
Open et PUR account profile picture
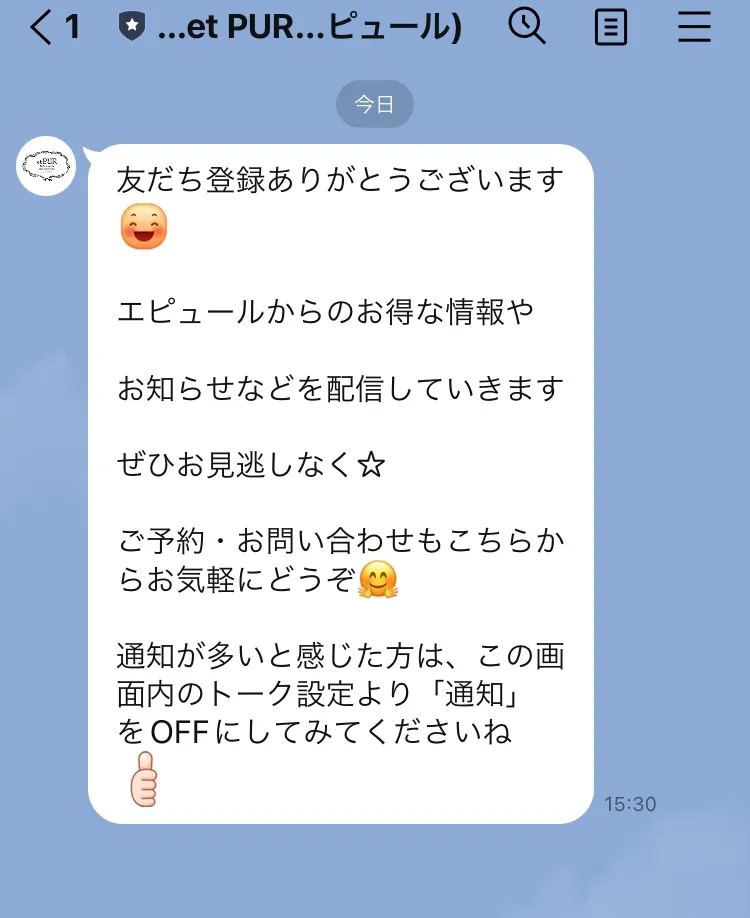coord(46,165)
